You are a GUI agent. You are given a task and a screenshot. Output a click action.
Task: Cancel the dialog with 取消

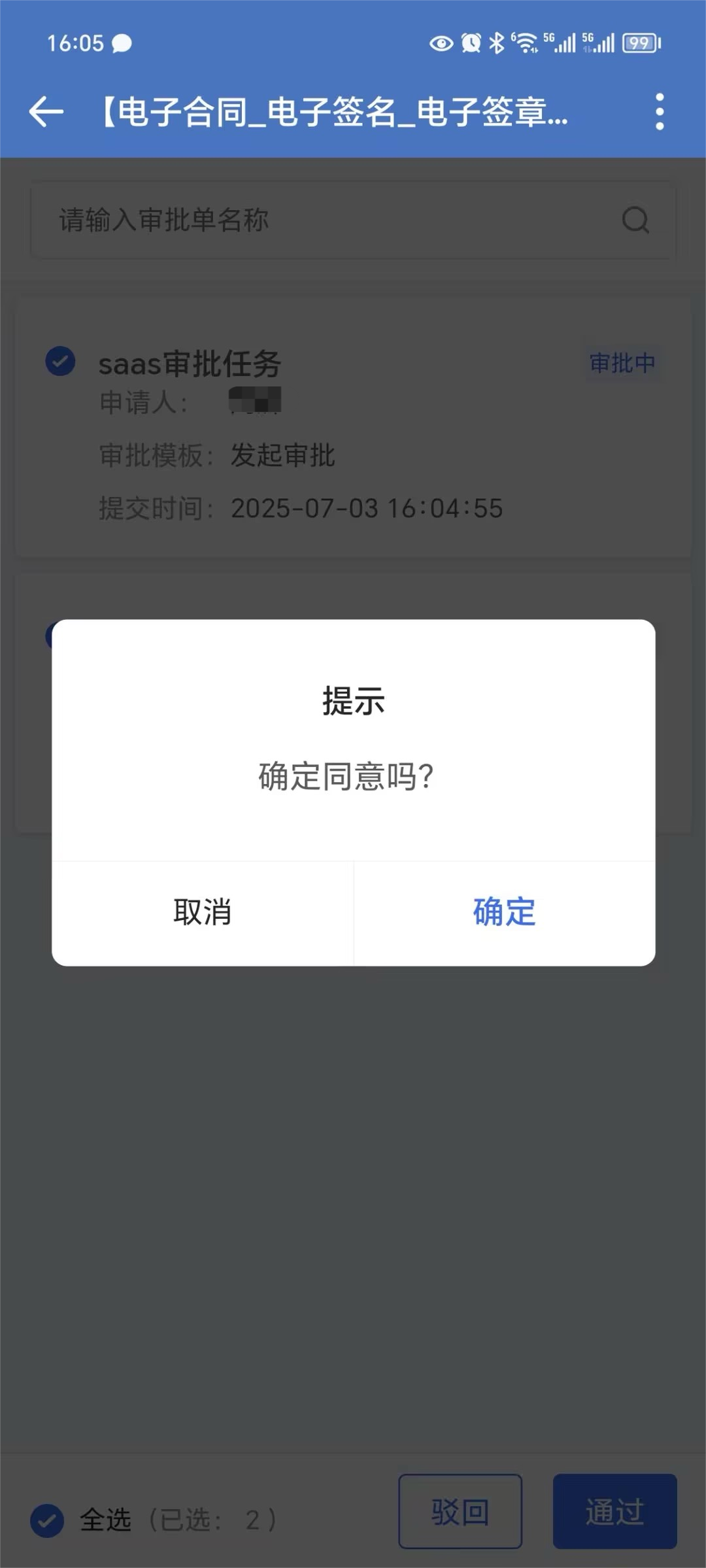pyautogui.click(x=203, y=913)
